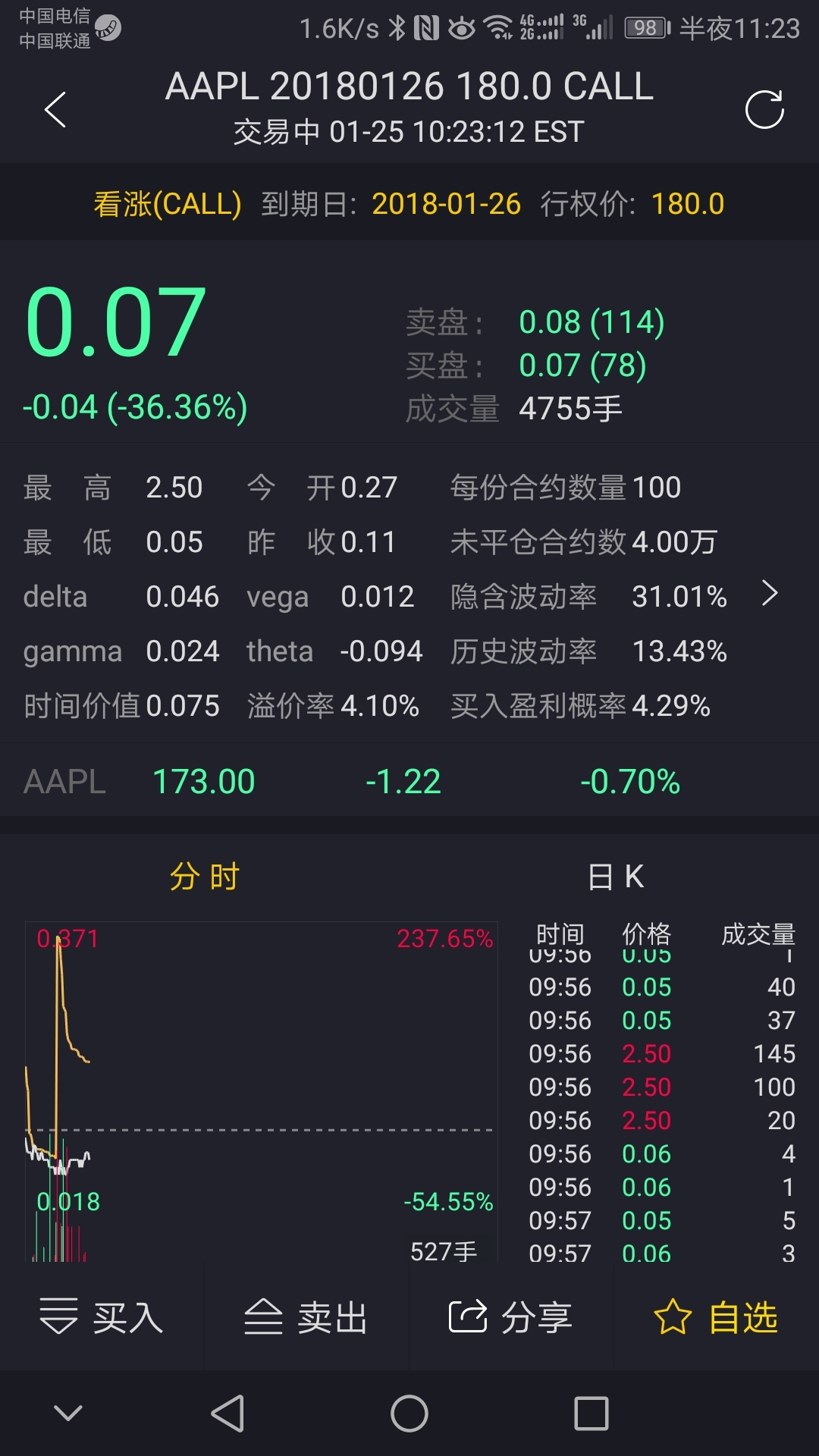The width and height of the screenshot is (819, 1456).
Task: Switch to the 分时 chart tab
Action: point(205,877)
